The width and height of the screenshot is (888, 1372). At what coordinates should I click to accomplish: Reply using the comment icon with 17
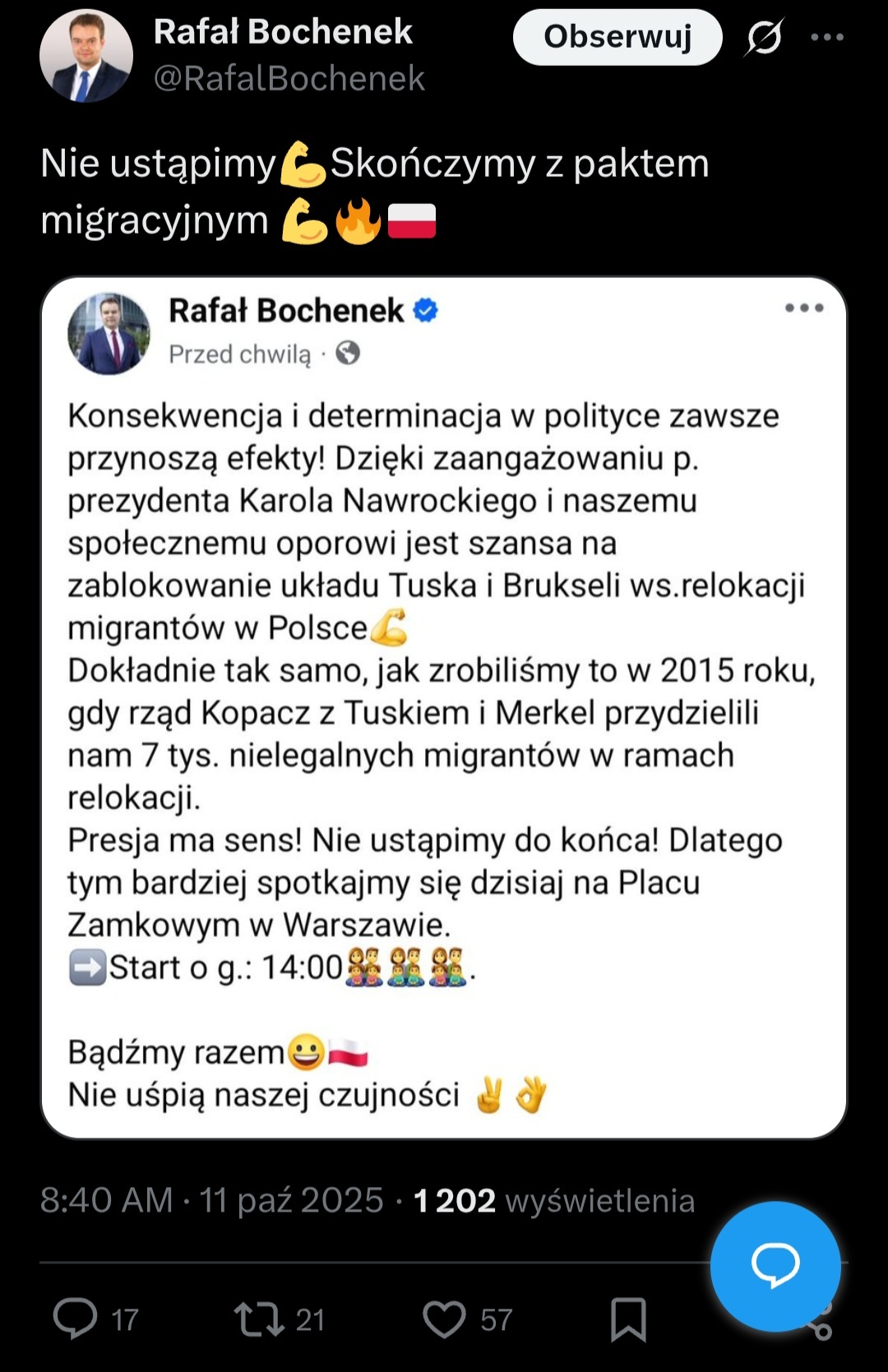coord(76,1318)
